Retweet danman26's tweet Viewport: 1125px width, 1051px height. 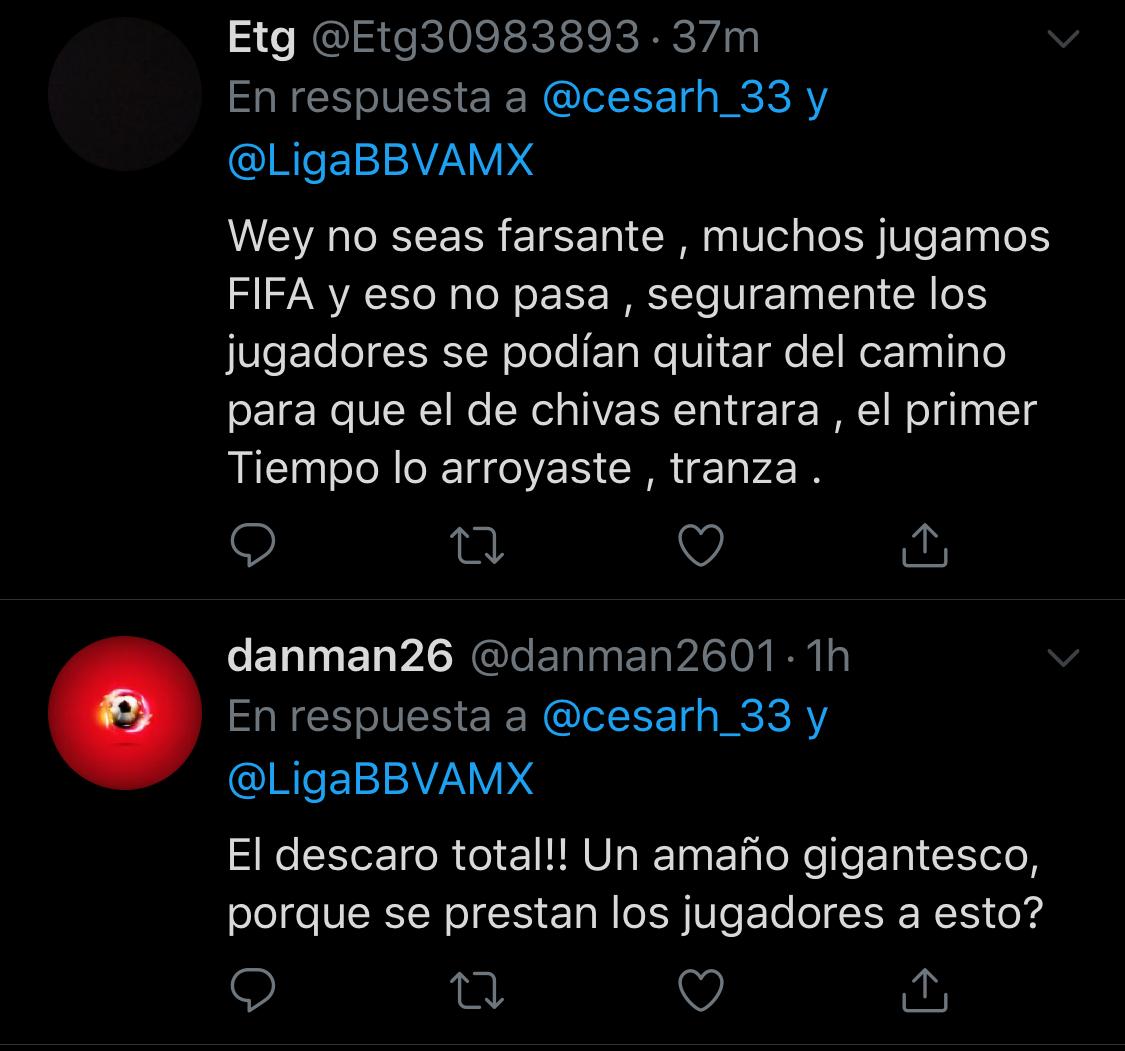pos(476,990)
